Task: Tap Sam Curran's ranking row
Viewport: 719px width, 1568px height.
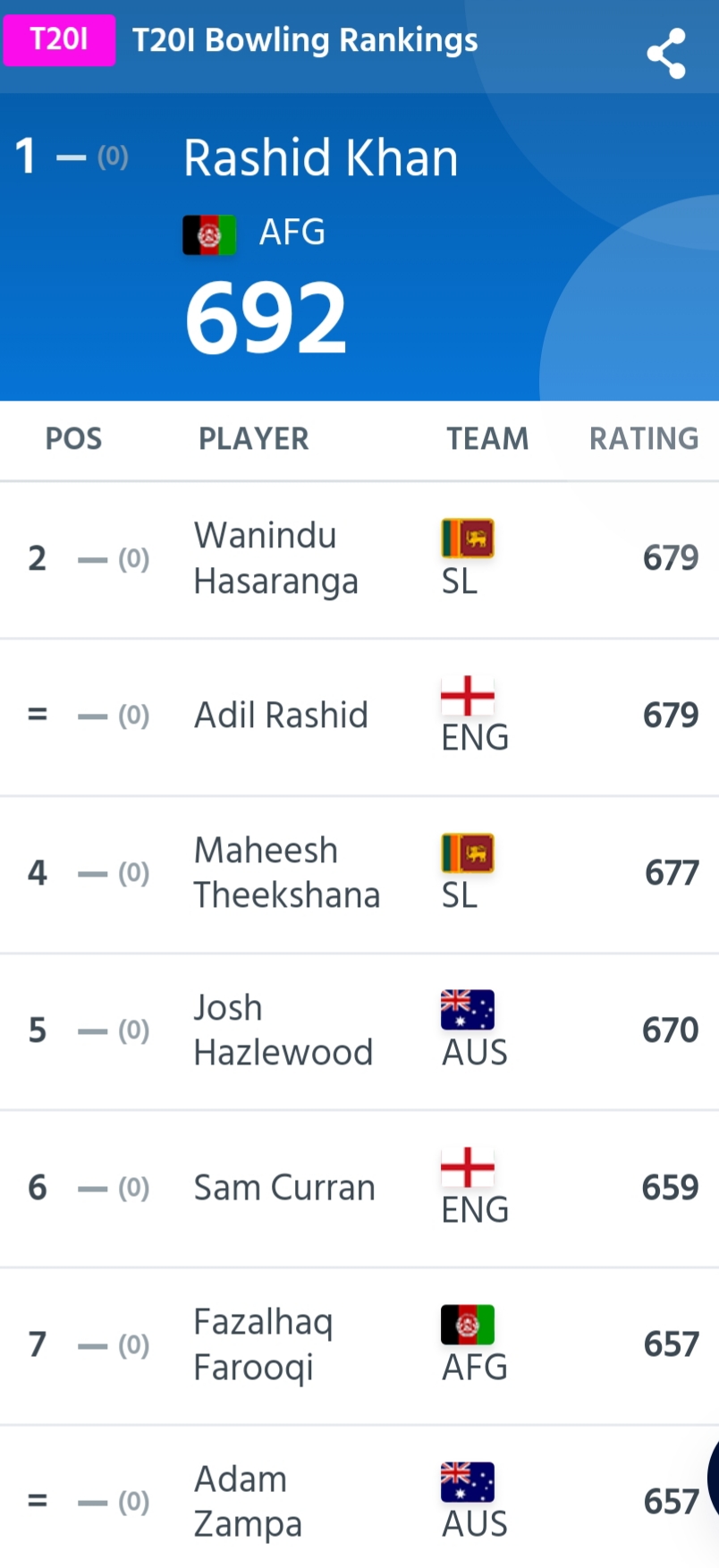Action: pyautogui.click(x=359, y=1190)
